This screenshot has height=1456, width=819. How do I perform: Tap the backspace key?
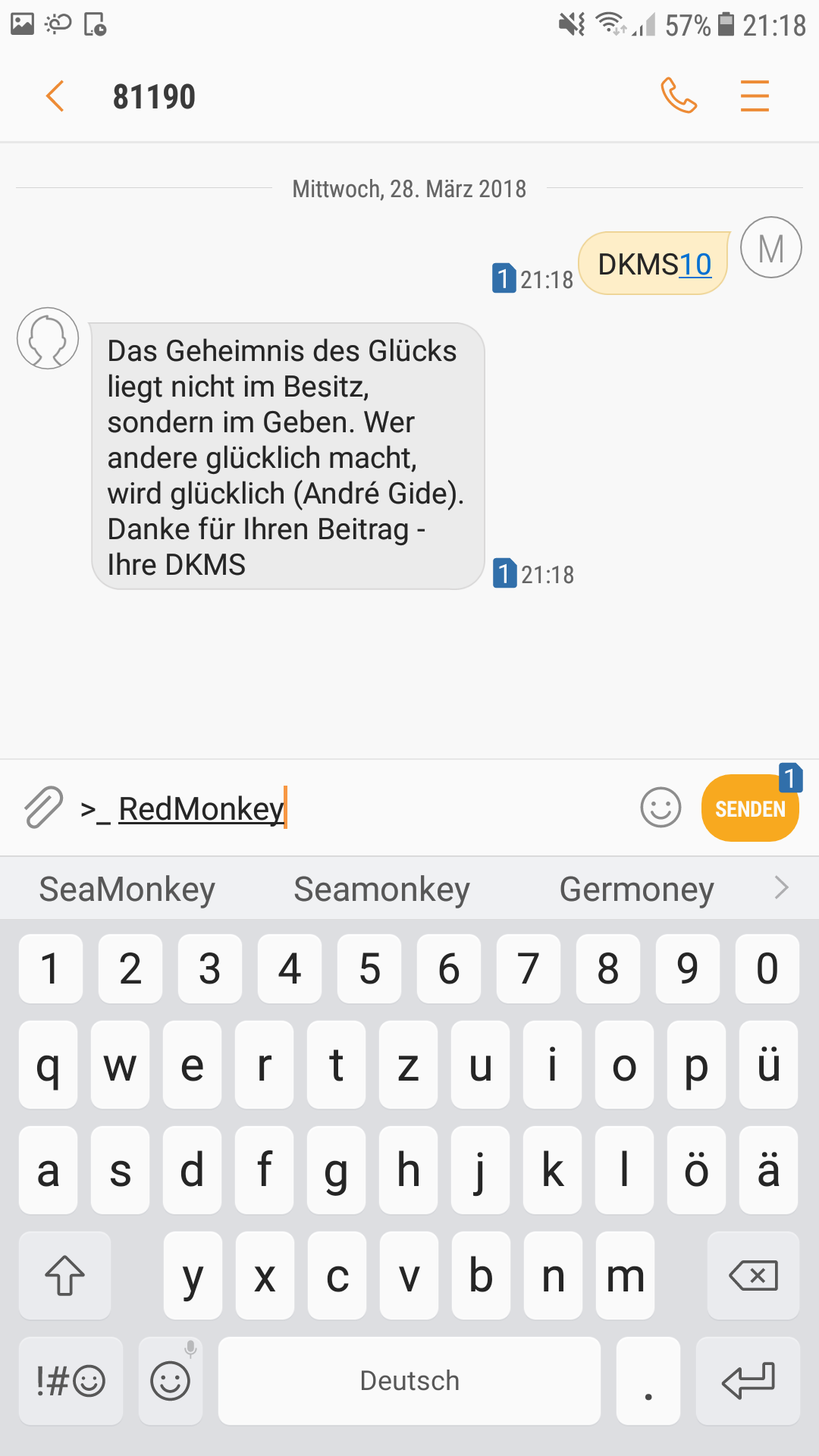point(753,1276)
